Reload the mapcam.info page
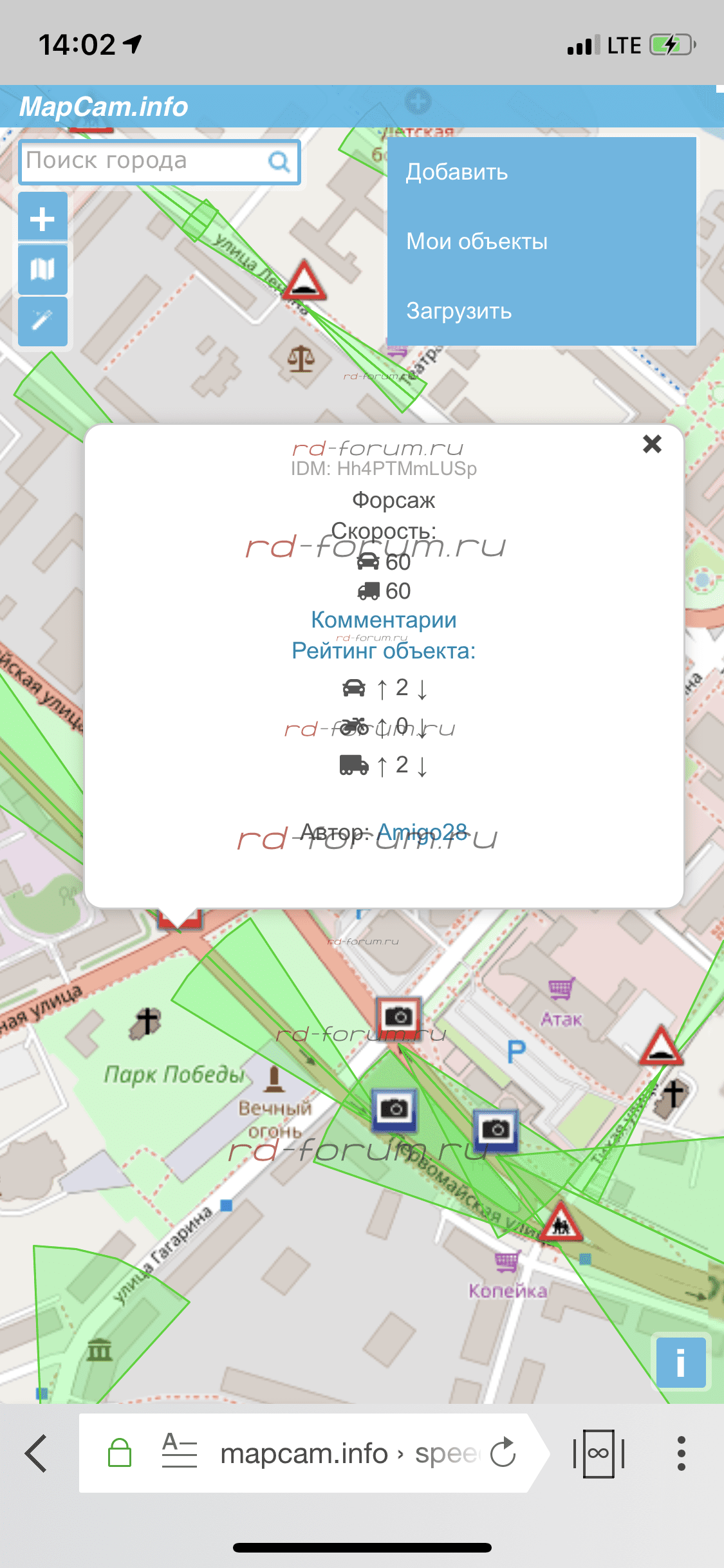The height and width of the screenshot is (1568, 724). 503,1453
